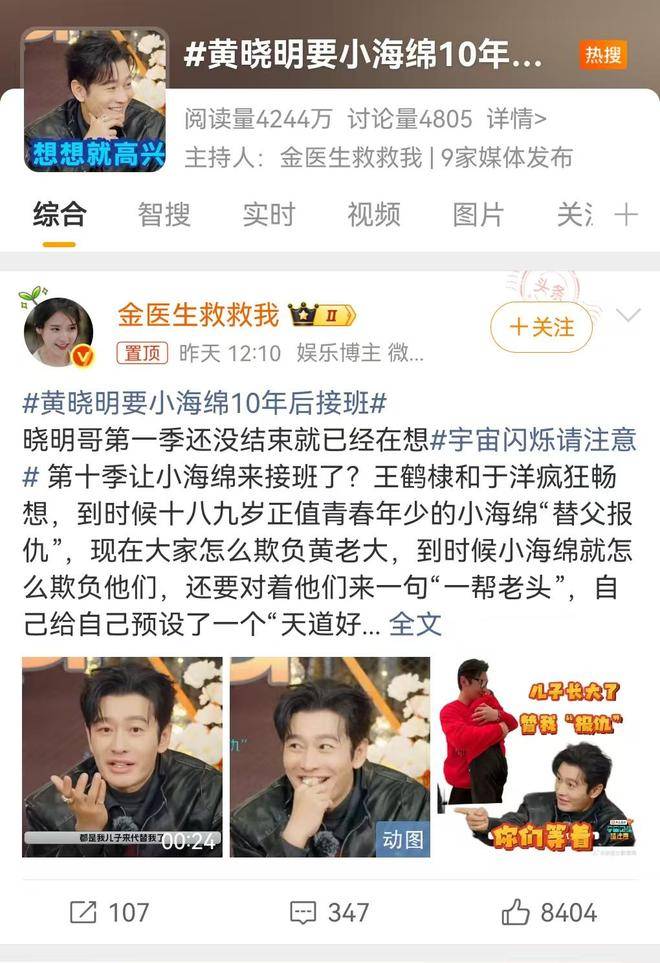
Task: Switch to the 综合 tab
Action: coord(60,214)
